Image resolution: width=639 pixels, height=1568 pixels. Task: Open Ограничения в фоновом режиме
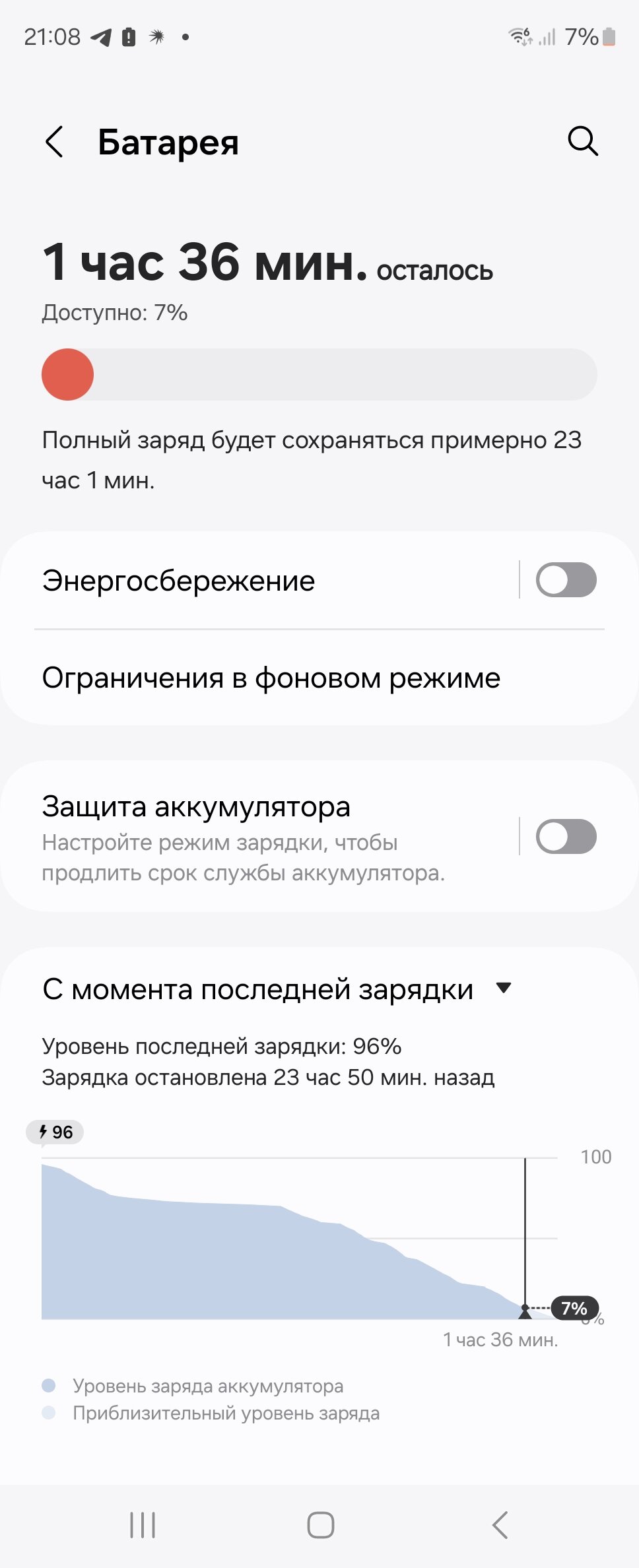click(271, 678)
